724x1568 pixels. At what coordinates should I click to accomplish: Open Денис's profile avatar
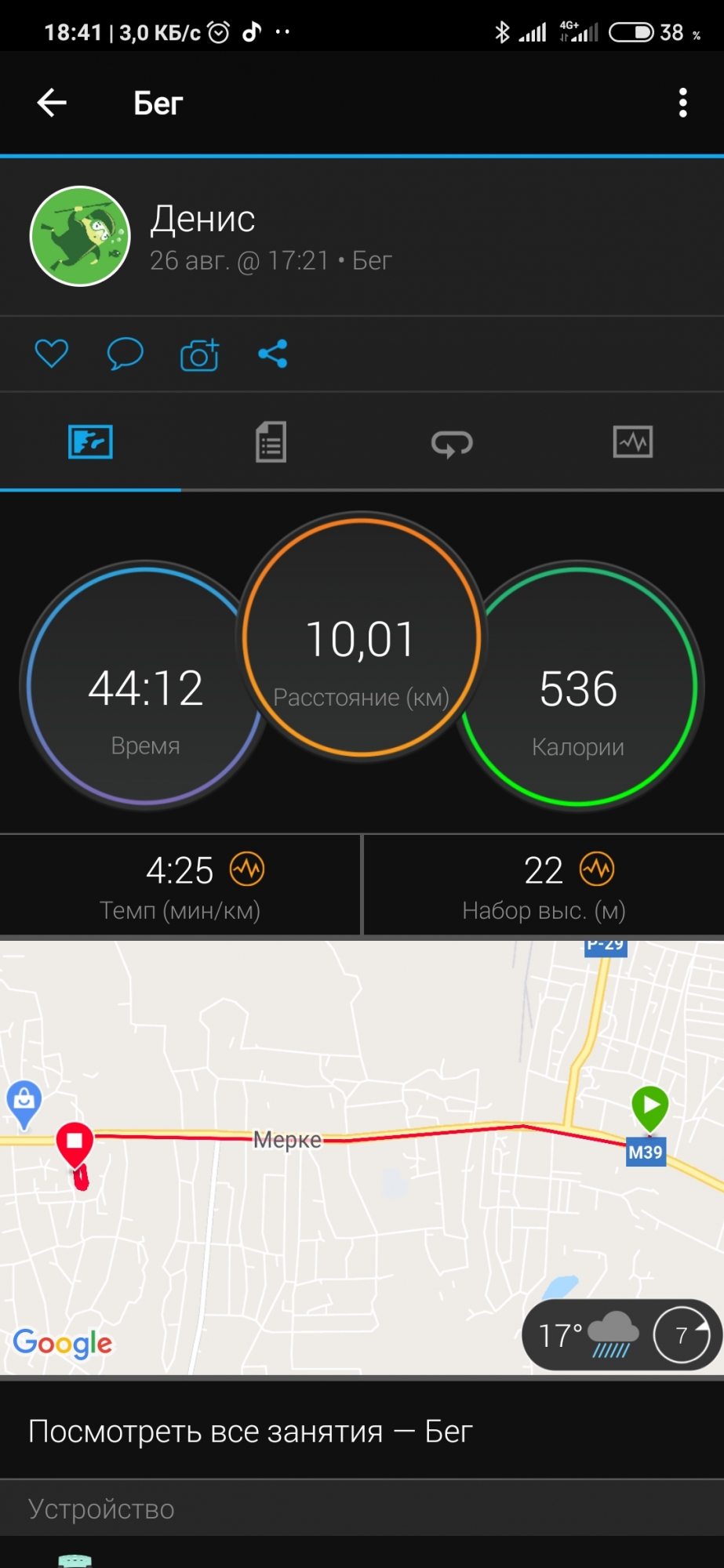[80, 236]
